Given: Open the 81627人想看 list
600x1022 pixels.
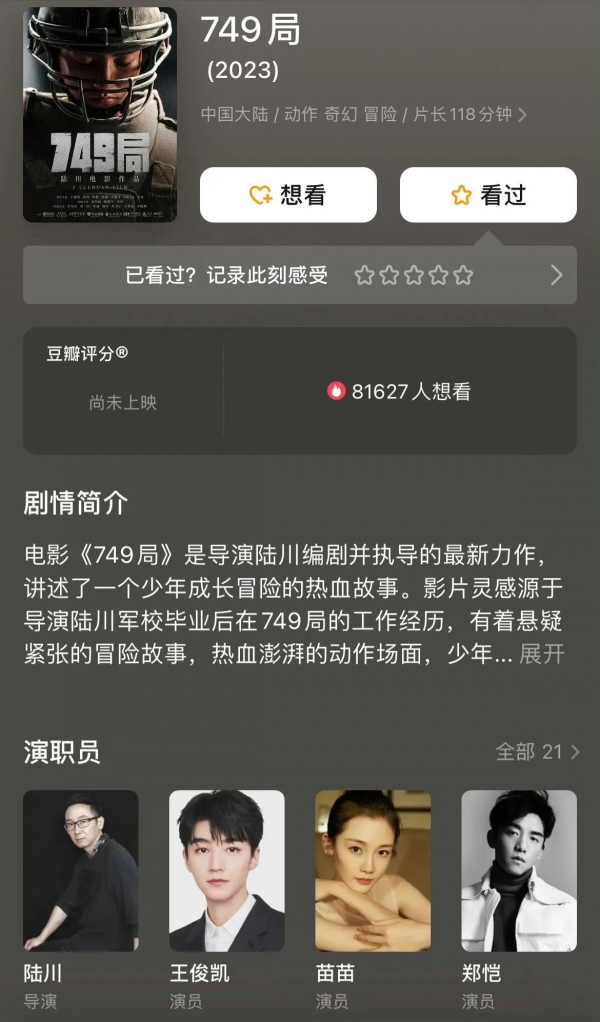Looking at the screenshot, I should [400, 392].
